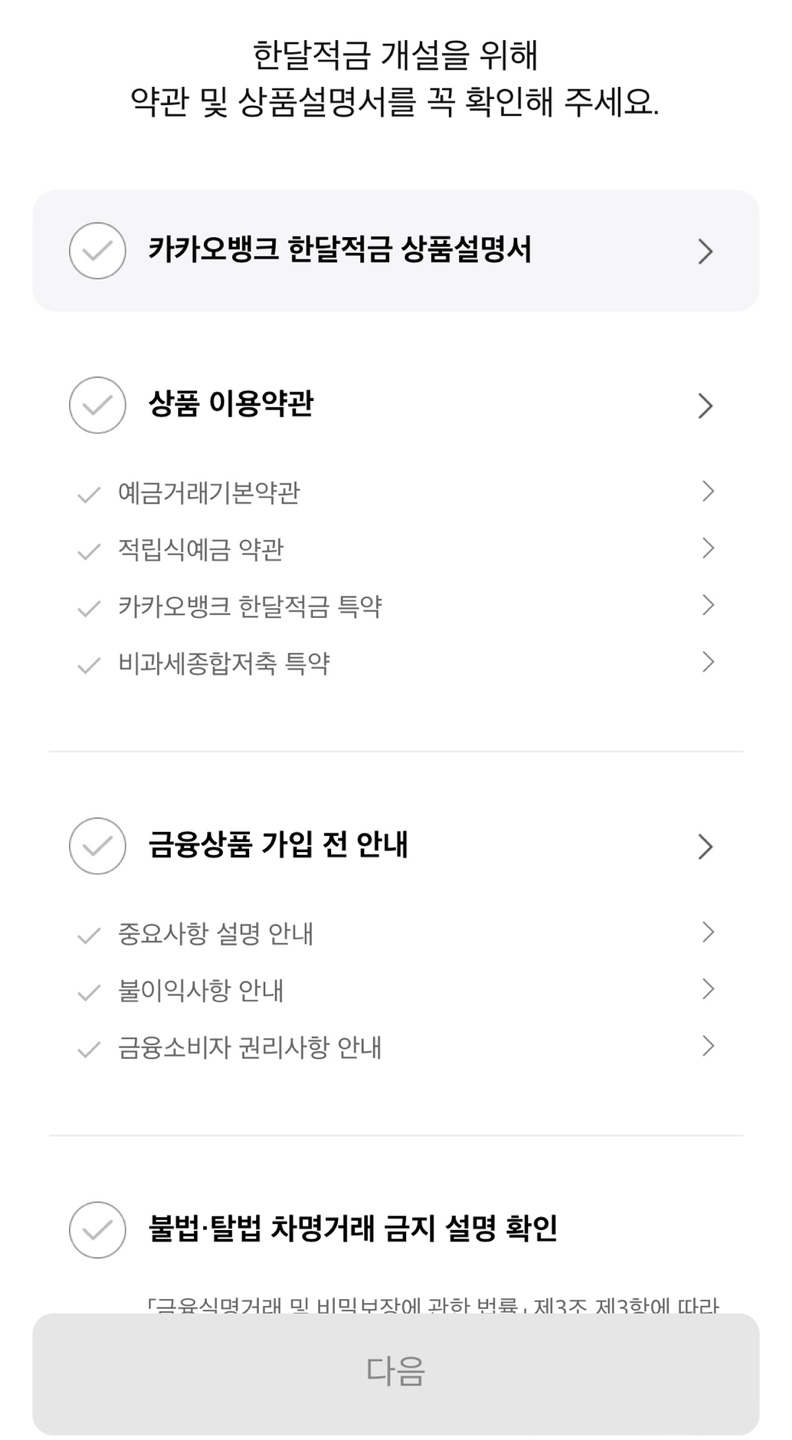Tick the 불이익사항 안내 checkmark
Viewport: 792px width, 1440px height.
(x=88, y=991)
